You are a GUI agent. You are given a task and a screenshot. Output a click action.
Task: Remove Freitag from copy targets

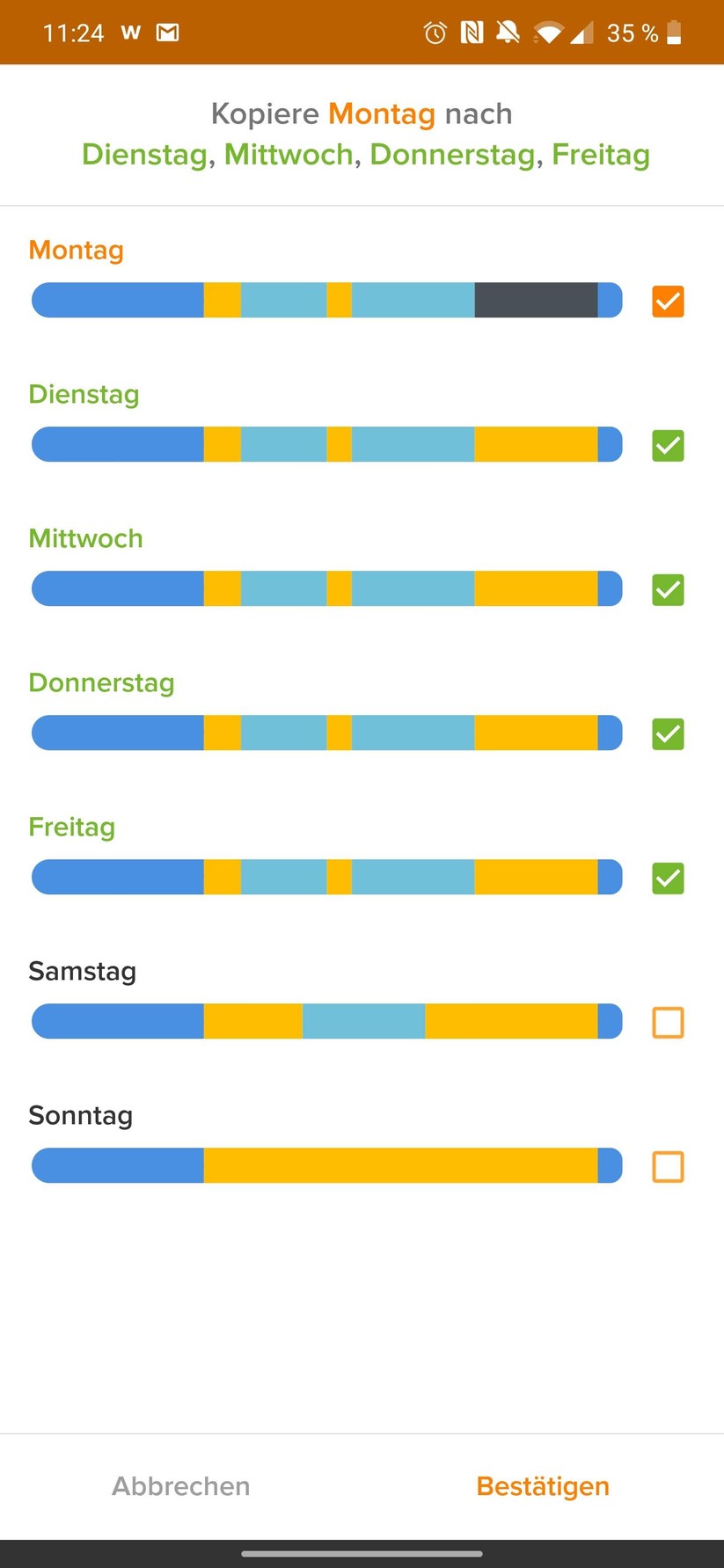(668, 879)
